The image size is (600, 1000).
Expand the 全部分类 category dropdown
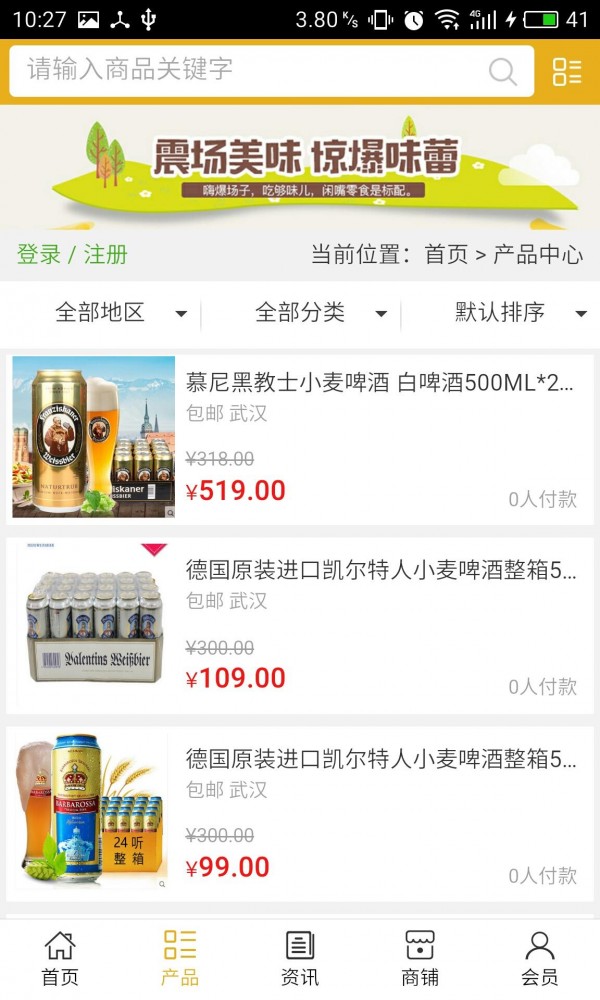click(x=320, y=313)
